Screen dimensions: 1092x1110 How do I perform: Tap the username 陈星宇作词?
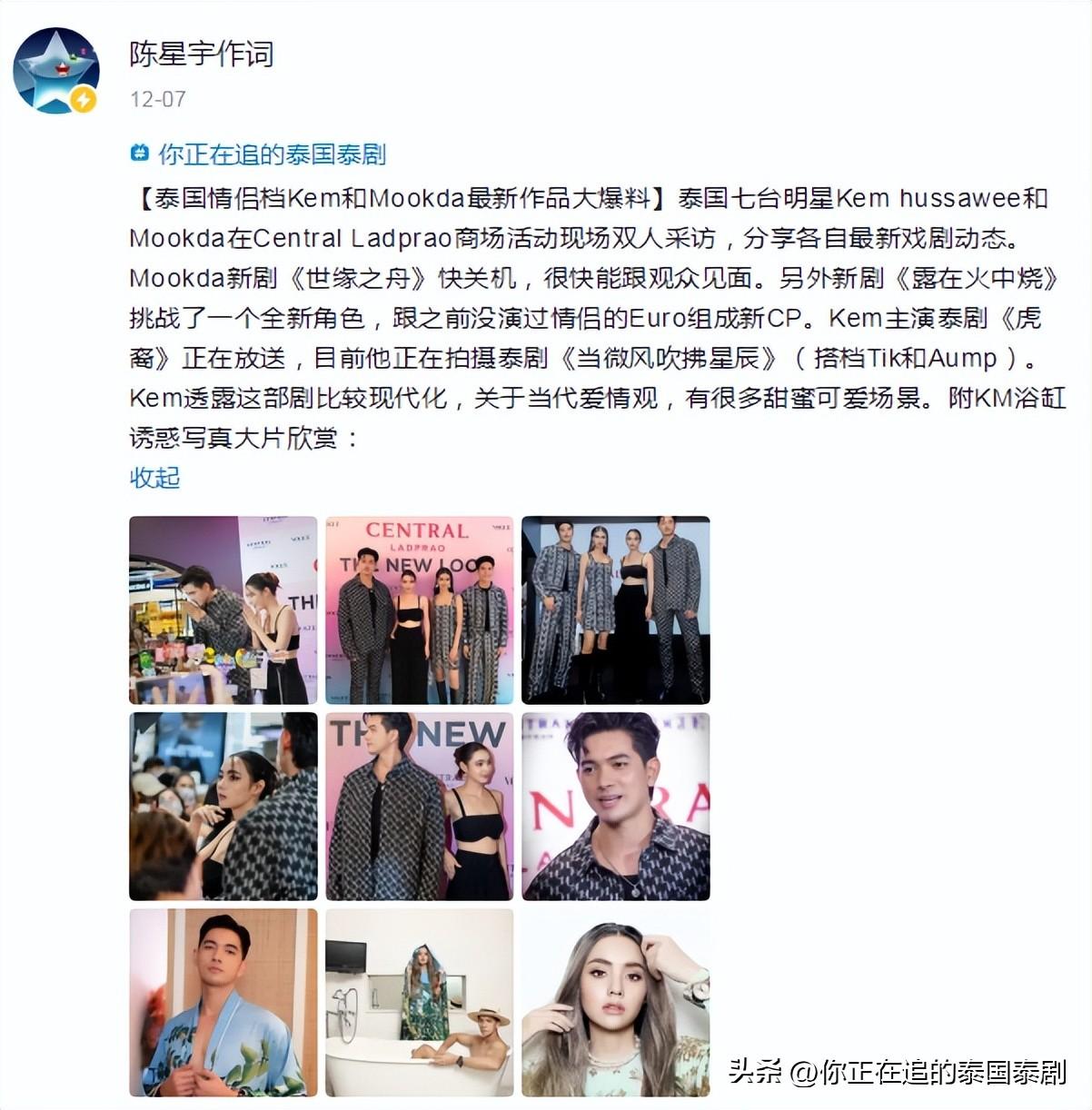point(201,55)
